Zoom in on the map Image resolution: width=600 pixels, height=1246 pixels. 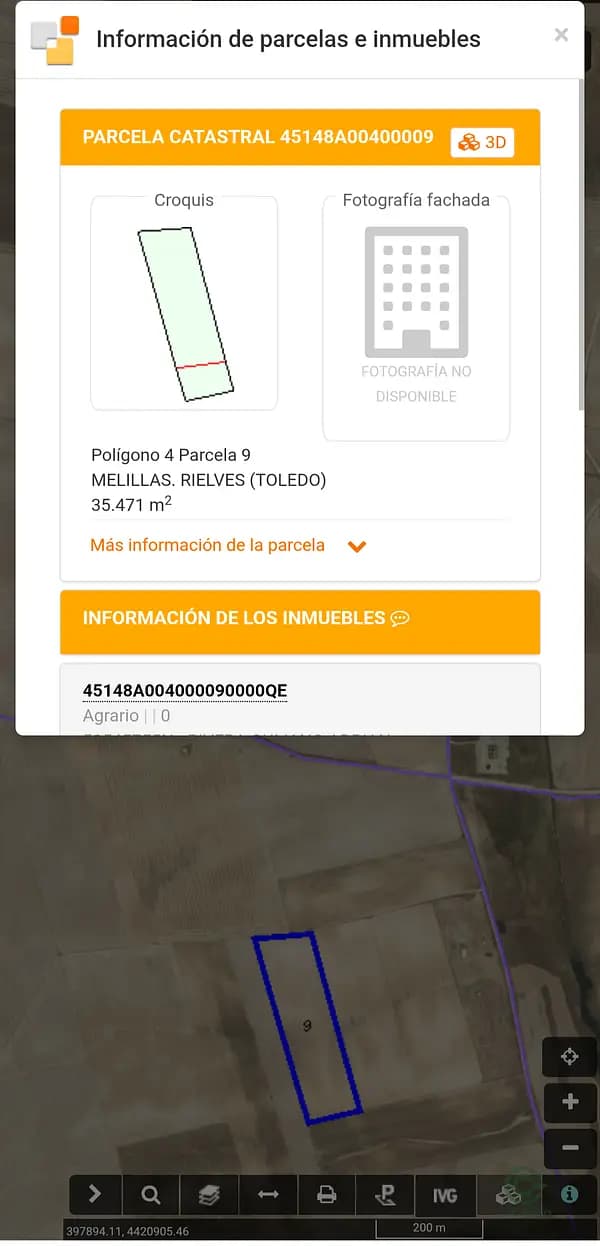(569, 1102)
